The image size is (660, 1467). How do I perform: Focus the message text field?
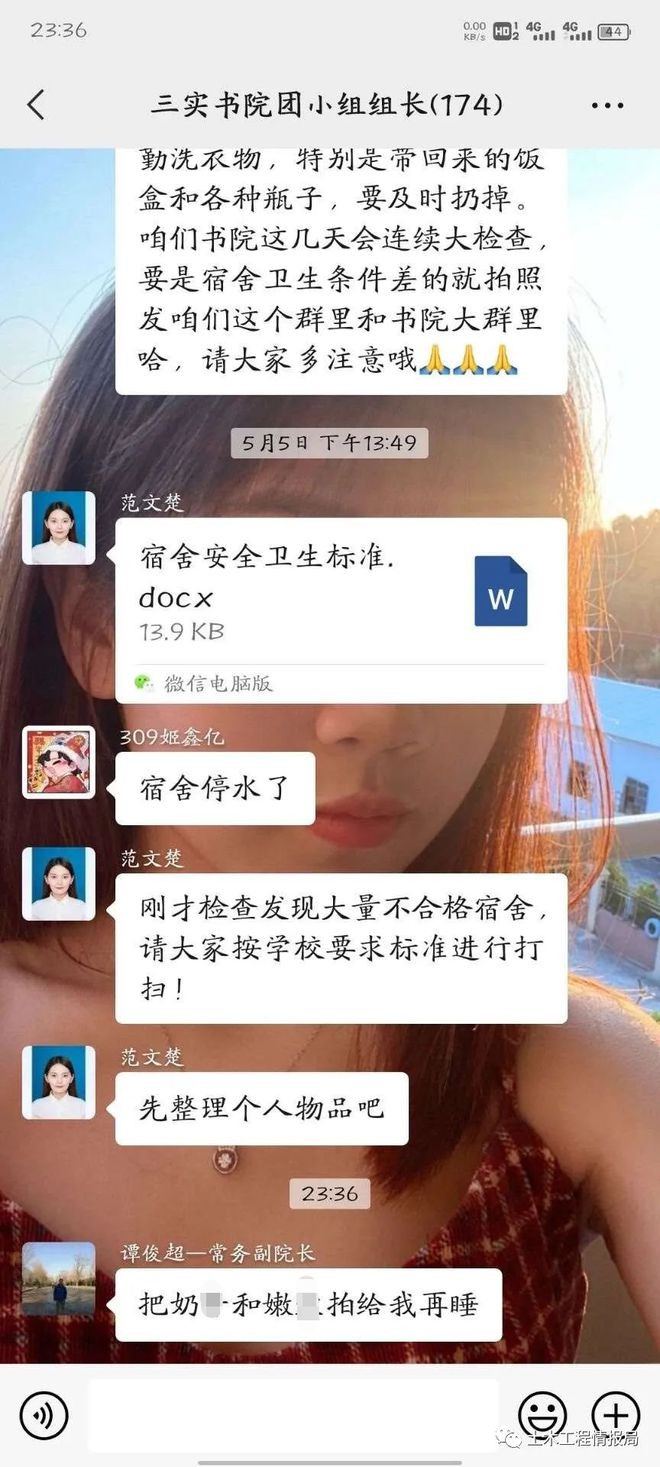click(x=293, y=1415)
